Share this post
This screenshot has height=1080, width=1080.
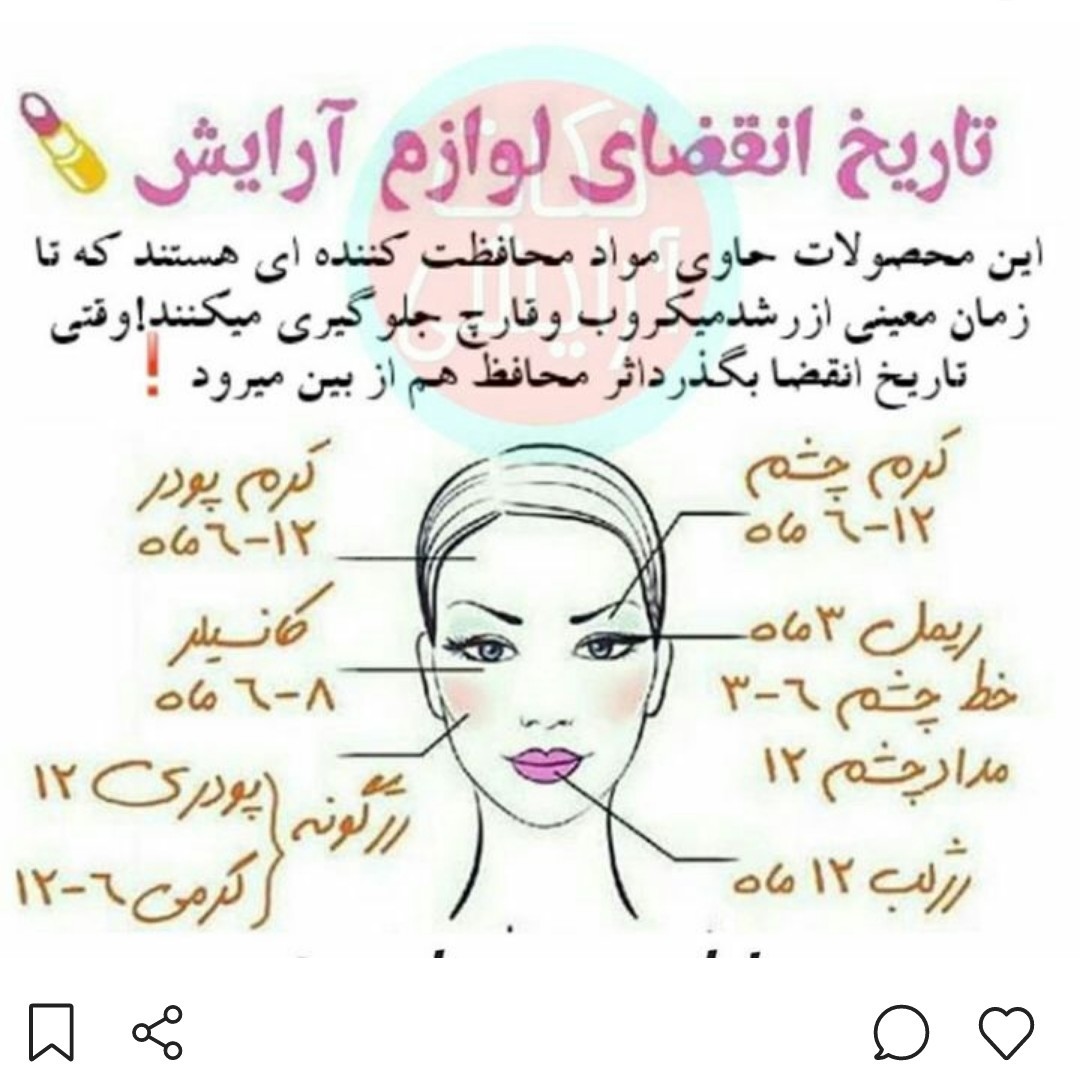coord(158,1032)
